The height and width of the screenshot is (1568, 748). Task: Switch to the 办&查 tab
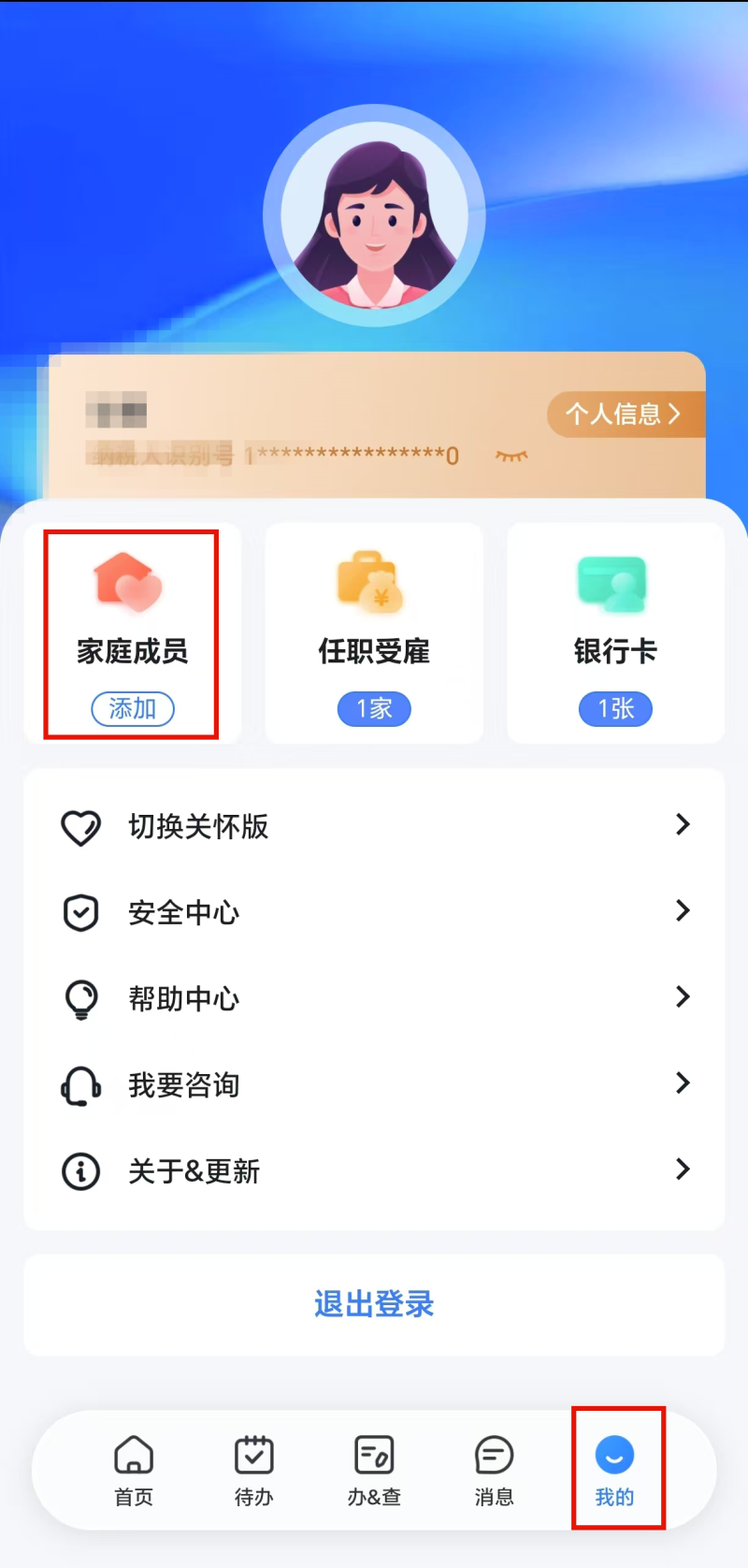click(374, 1471)
